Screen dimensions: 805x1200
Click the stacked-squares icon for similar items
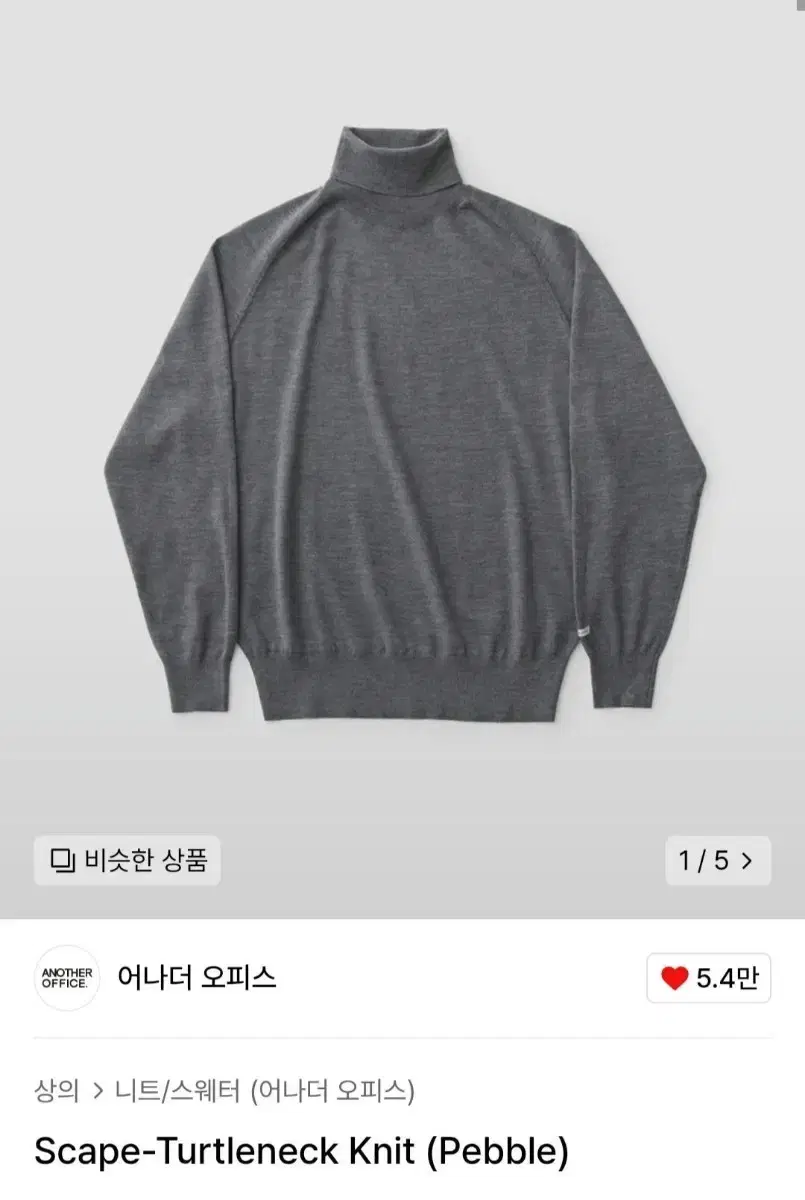point(60,860)
